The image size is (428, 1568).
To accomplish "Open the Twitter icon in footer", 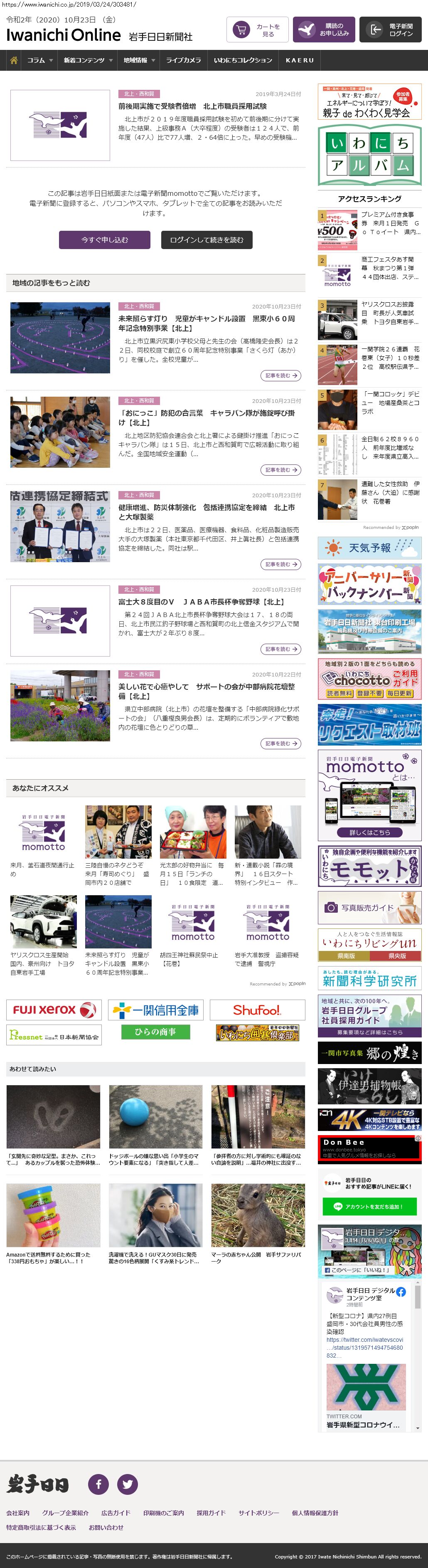I will click(x=128, y=1484).
